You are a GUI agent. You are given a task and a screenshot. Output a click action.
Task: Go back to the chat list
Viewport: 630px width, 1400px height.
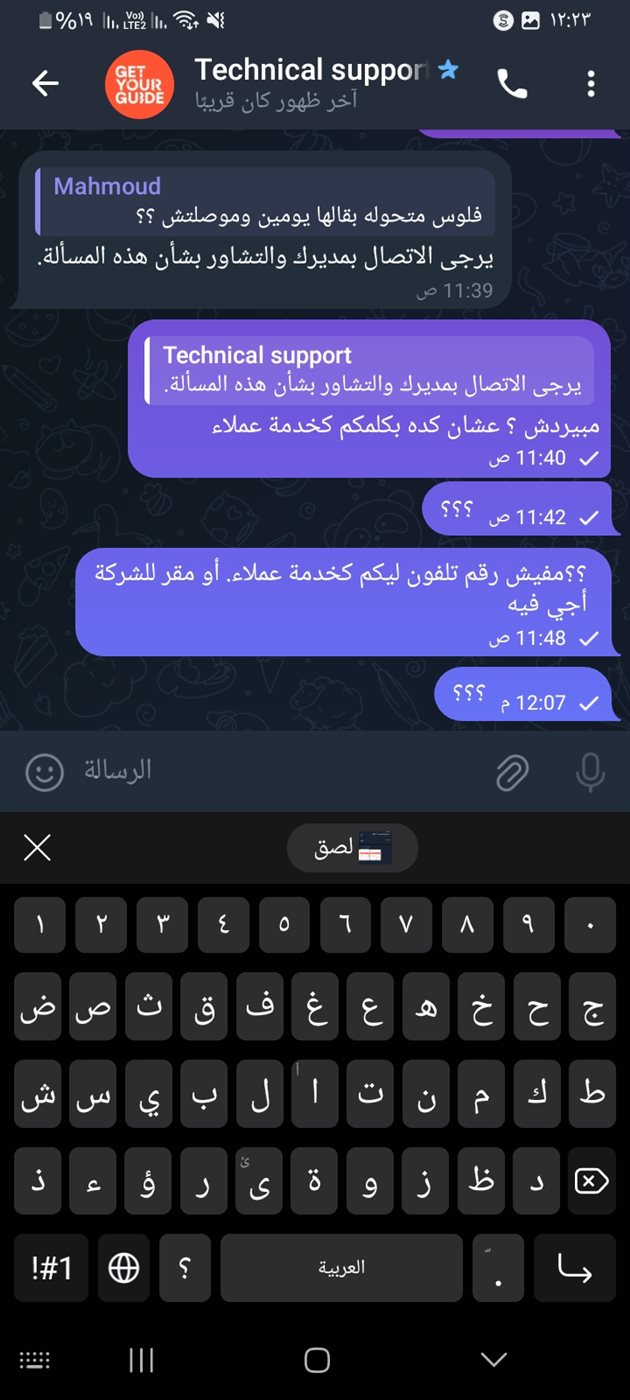(x=46, y=85)
